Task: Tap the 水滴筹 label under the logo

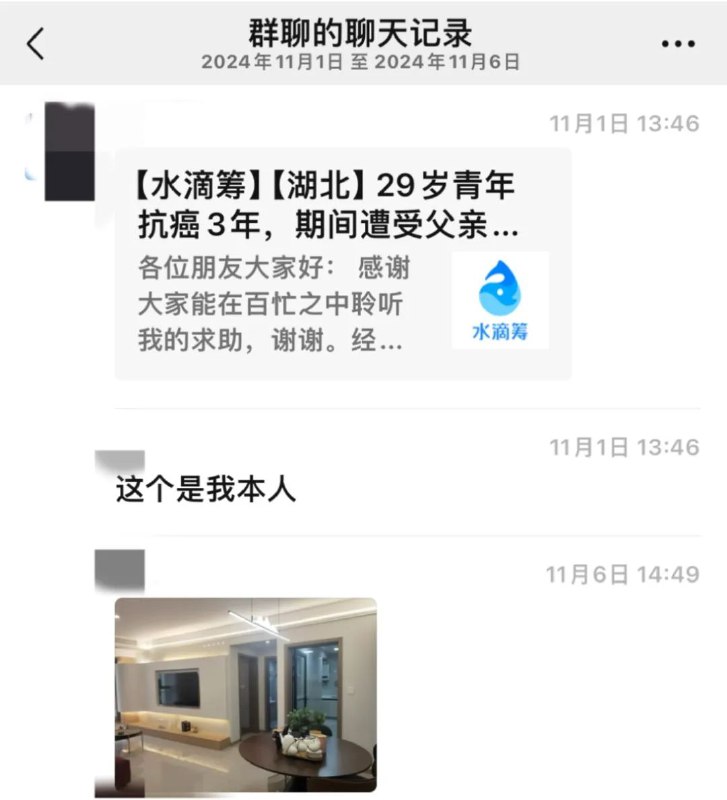Action: click(501, 330)
